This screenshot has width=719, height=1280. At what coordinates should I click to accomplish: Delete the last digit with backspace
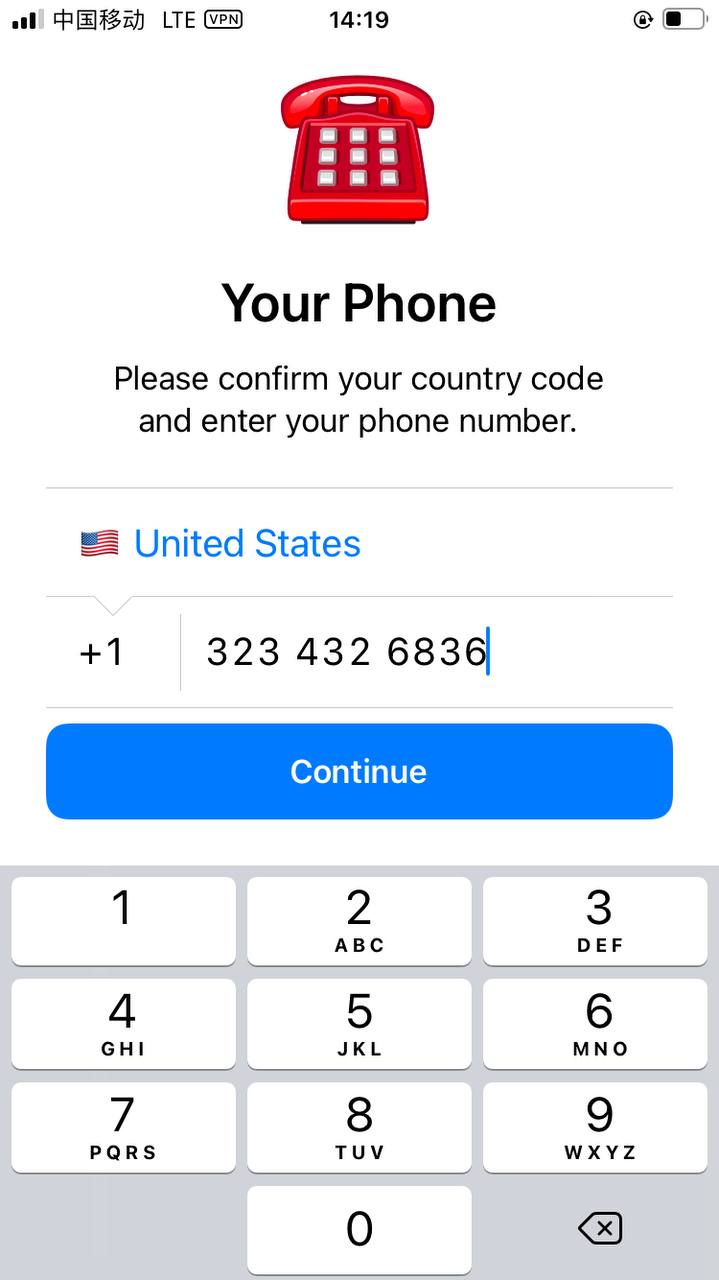pos(600,1229)
